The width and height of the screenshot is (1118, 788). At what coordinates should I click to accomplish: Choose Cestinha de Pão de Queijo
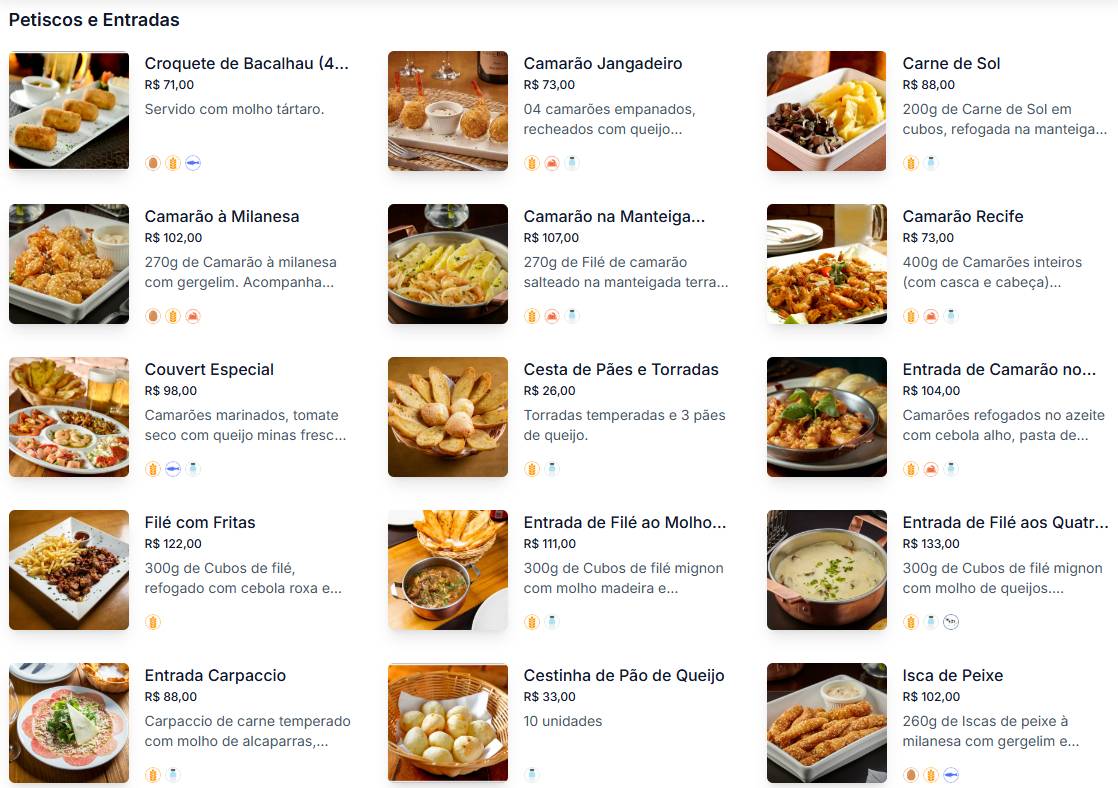point(623,676)
